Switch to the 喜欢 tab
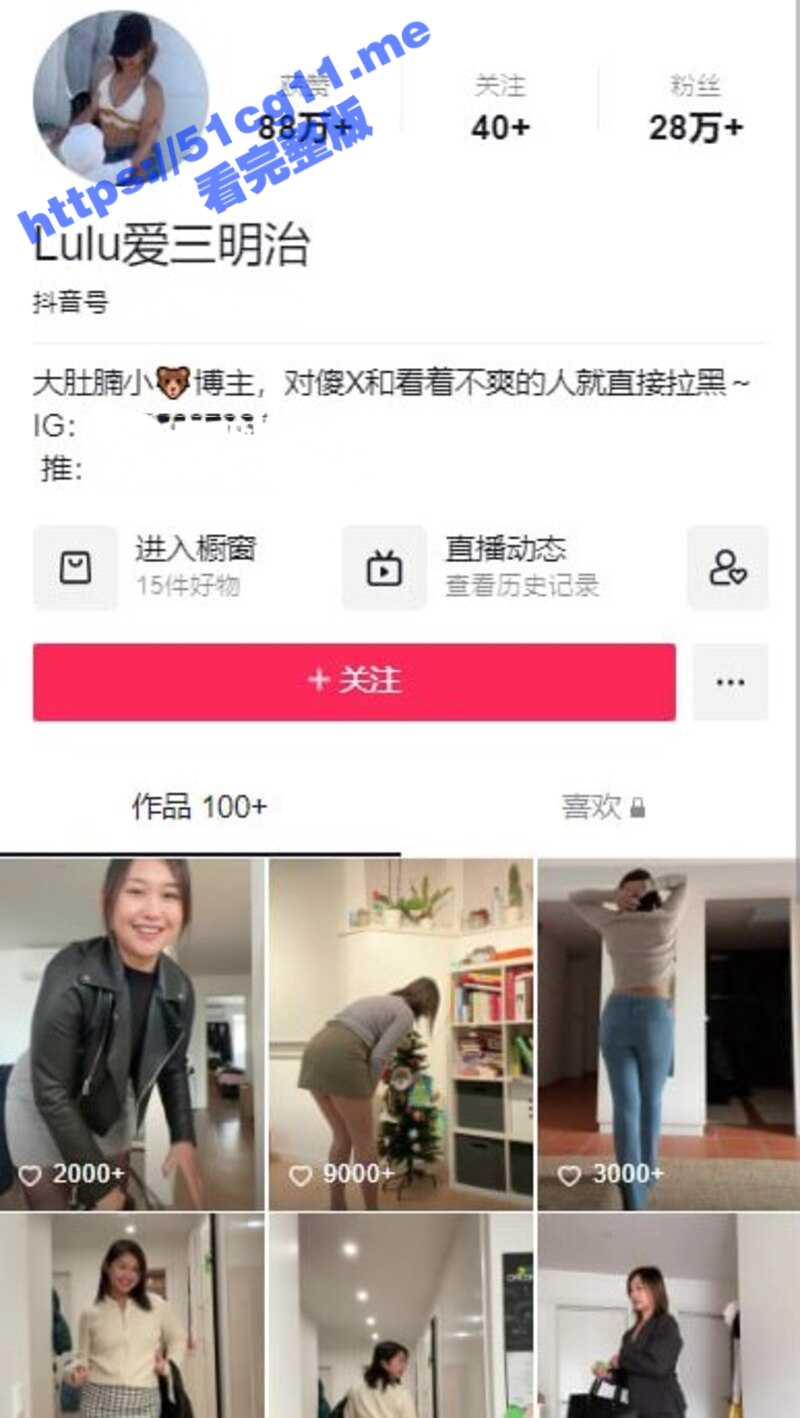The width and height of the screenshot is (800, 1418). click(602, 807)
